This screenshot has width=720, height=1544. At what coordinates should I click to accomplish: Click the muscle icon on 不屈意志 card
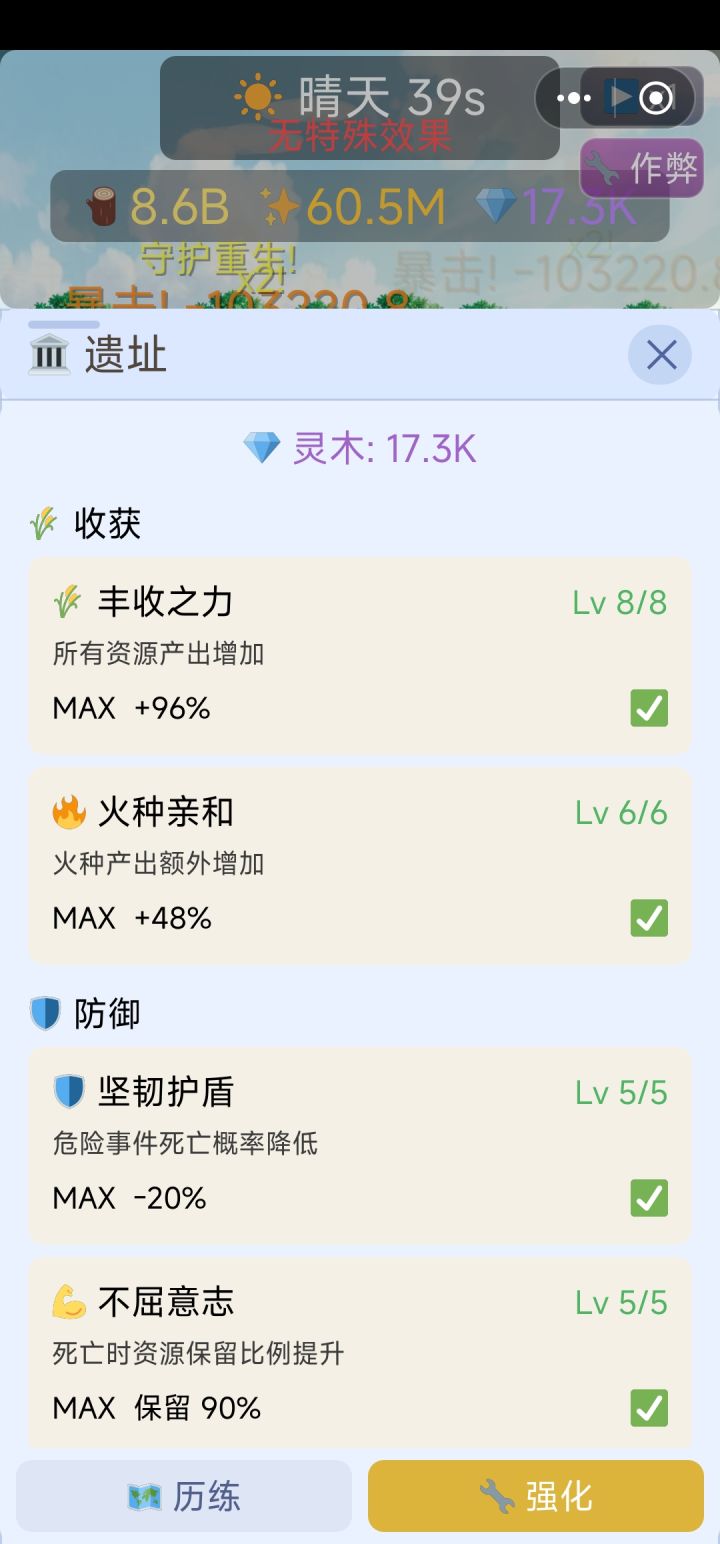click(x=70, y=1302)
